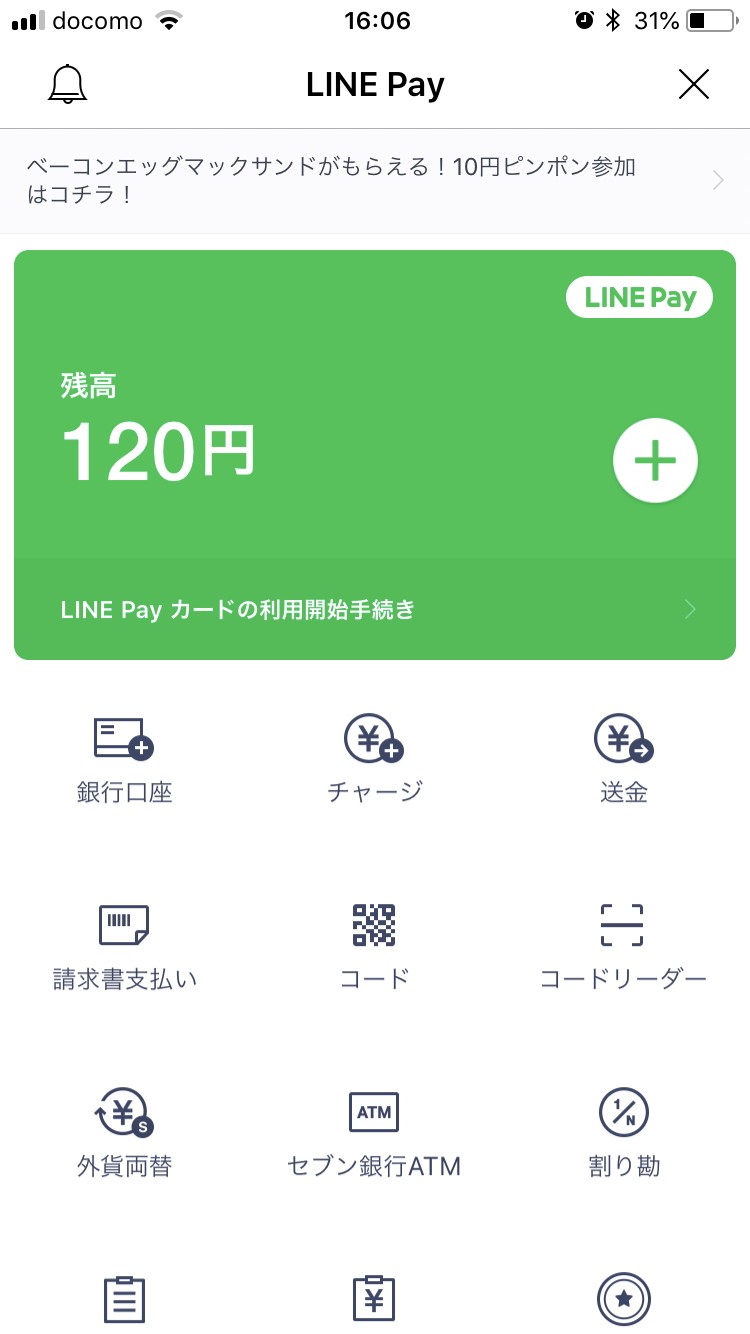Open the ベーコンエッグマックサンド campaign banner
The height and width of the screenshot is (1334, 750).
pyautogui.click(x=375, y=180)
